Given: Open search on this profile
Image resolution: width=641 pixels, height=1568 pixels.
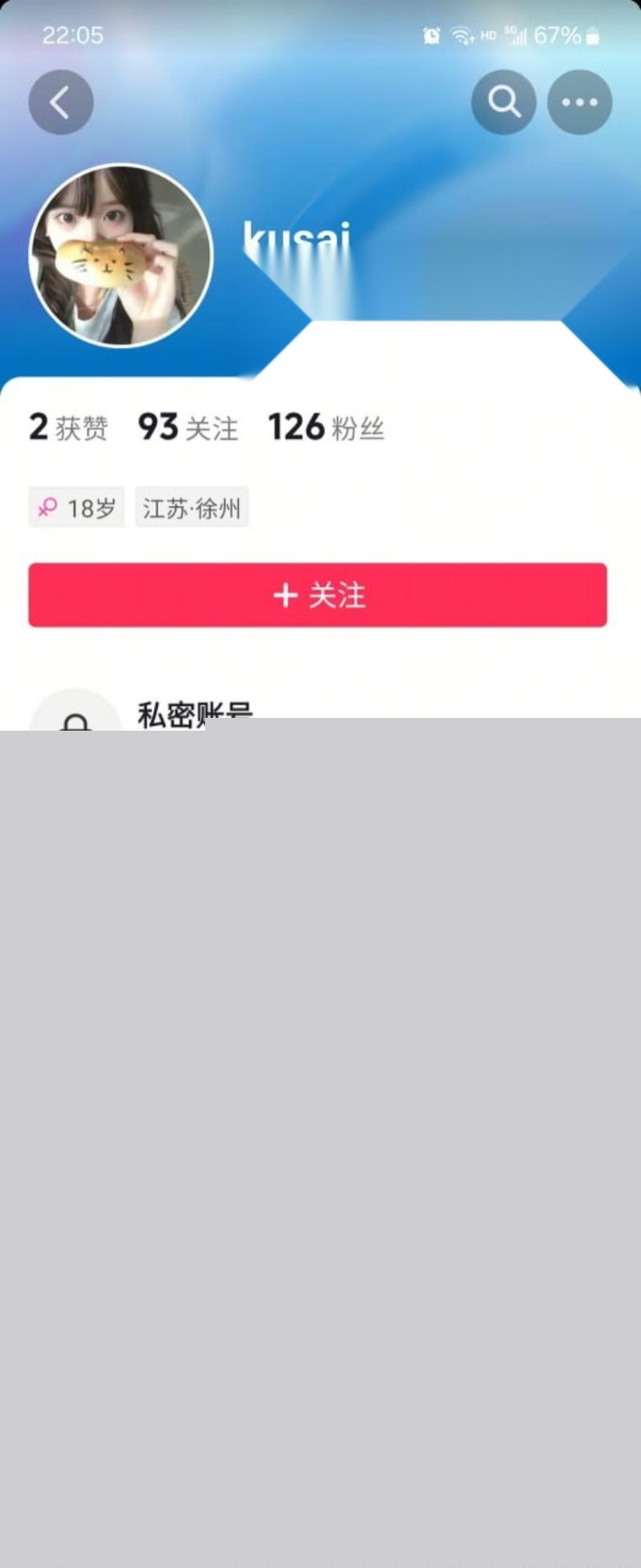Looking at the screenshot, I should pyautogui.click(x=503, y=103).
